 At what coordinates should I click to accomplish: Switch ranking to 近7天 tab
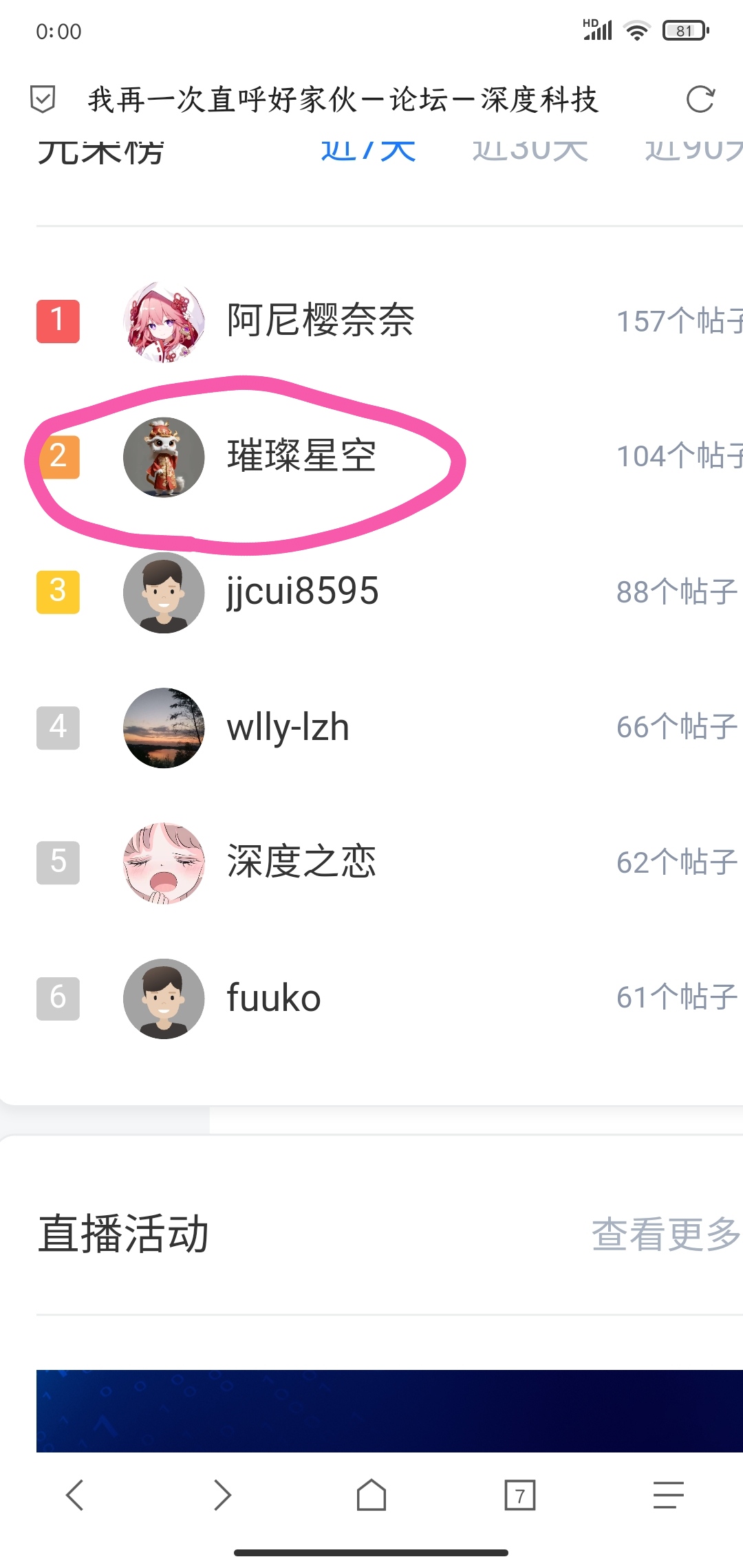click(x=369, y=150)
